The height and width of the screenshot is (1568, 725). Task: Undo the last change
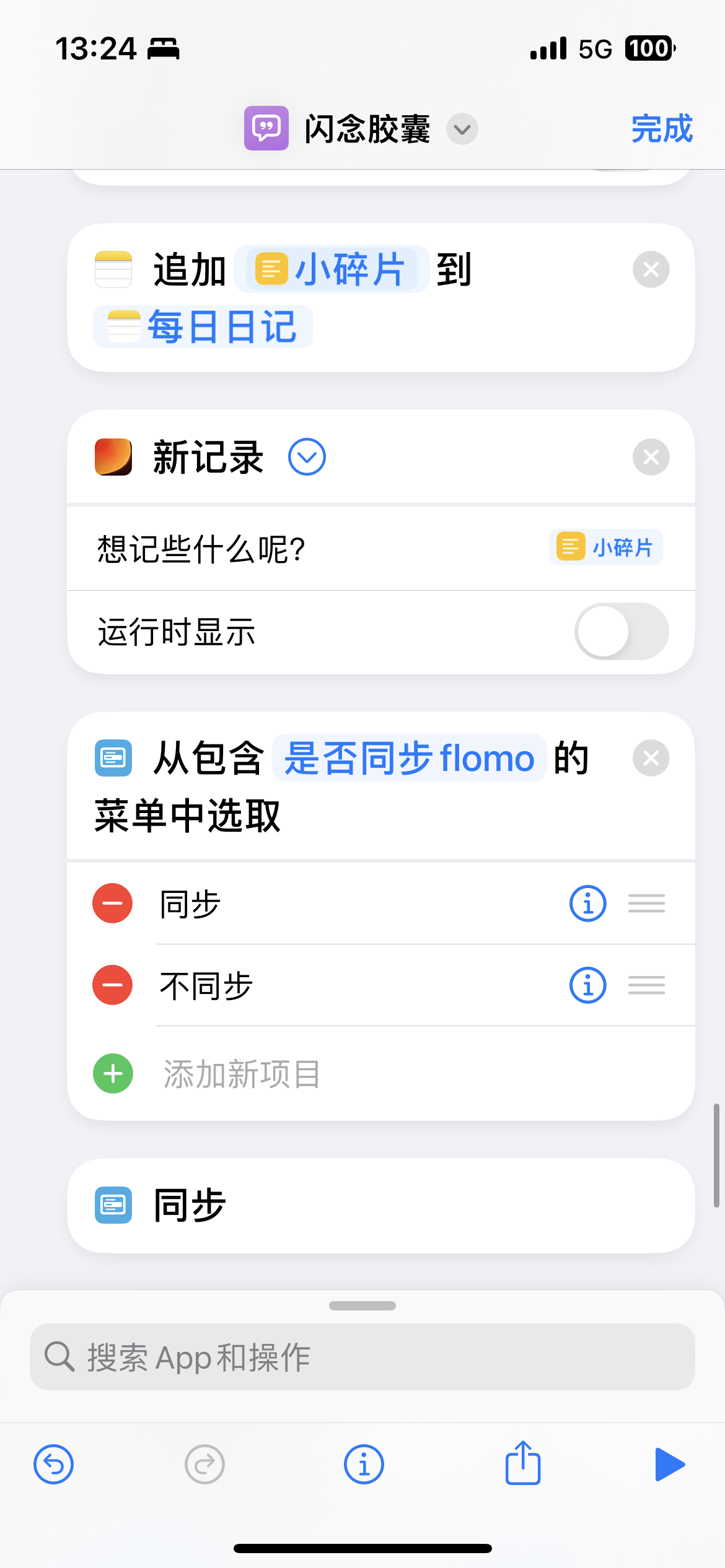coord(54,1465)
